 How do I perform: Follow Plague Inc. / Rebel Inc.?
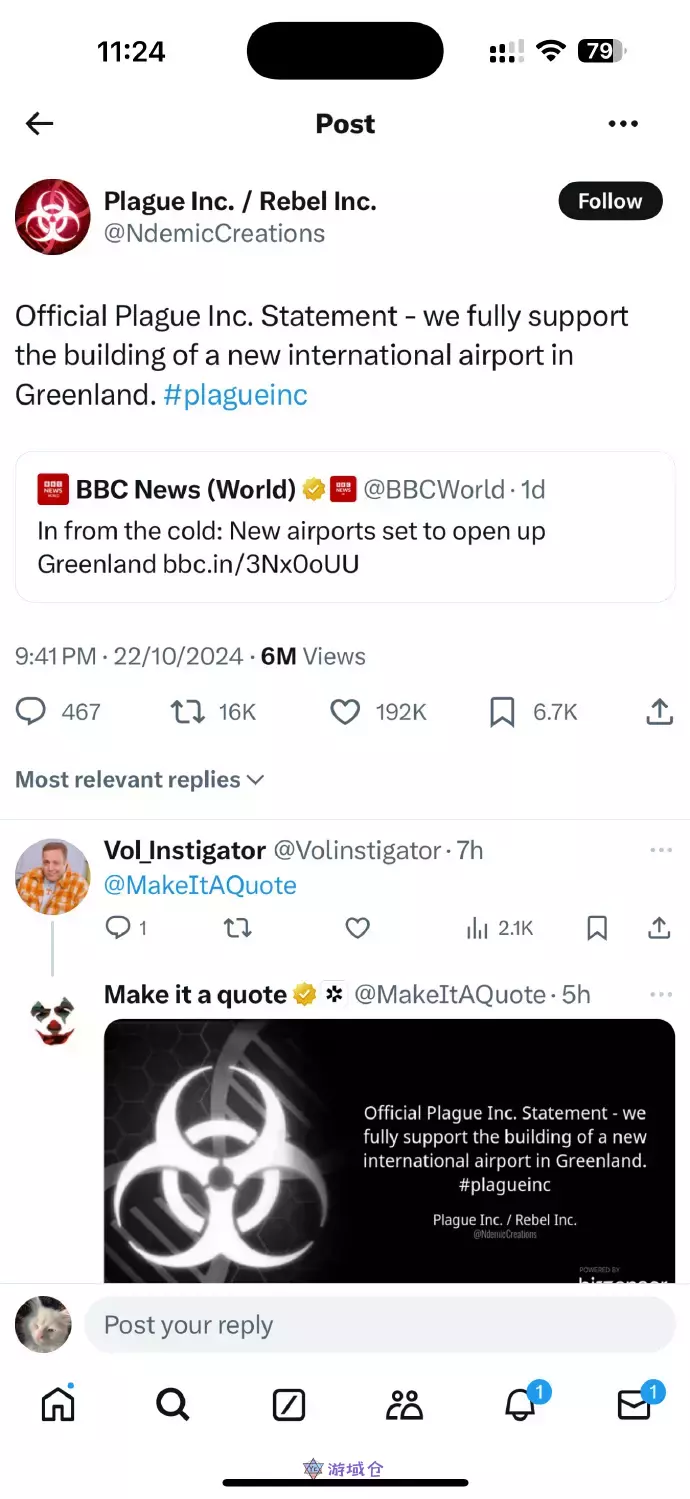pos(609,201)
